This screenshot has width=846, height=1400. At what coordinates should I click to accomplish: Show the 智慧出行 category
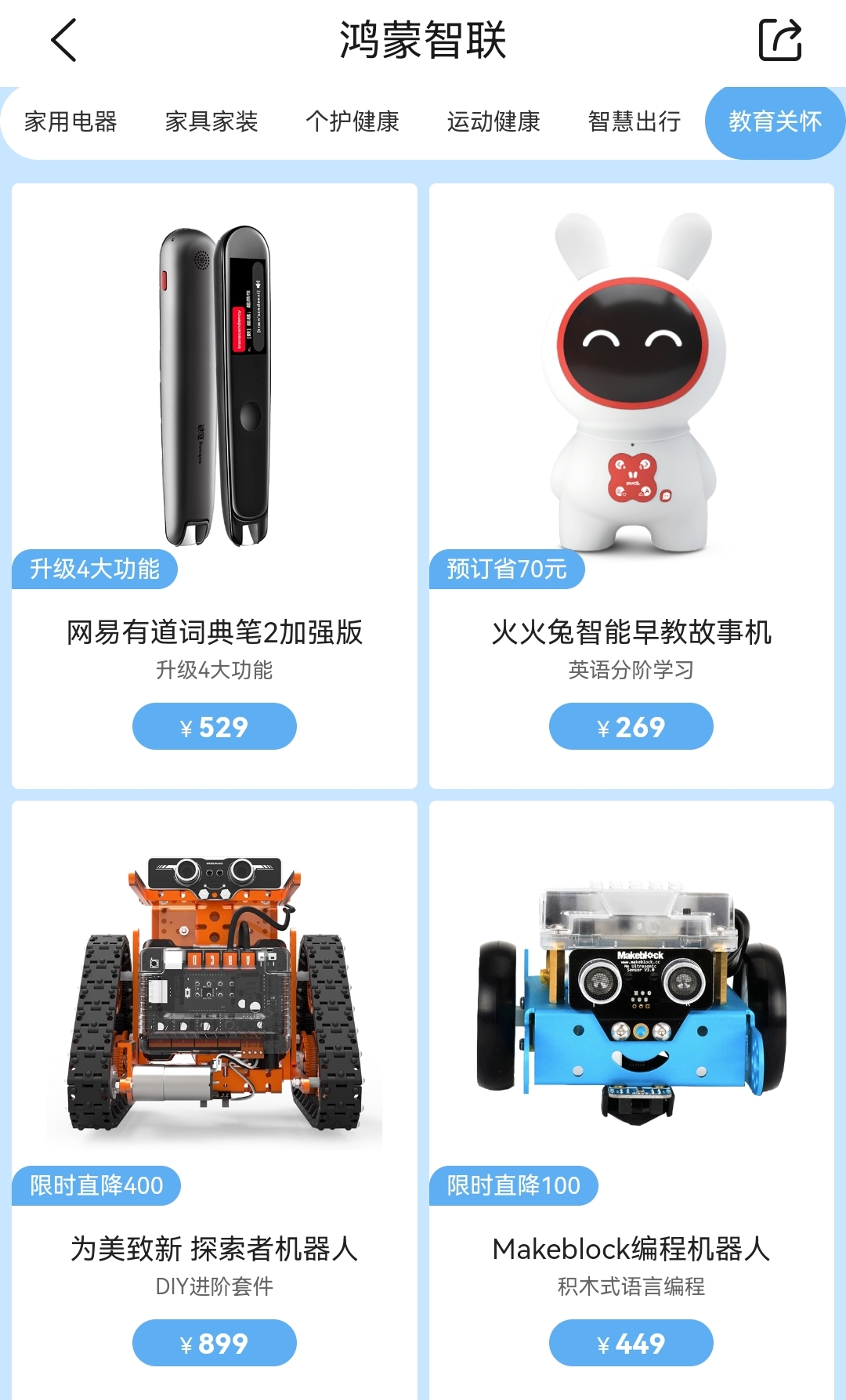point(634,122)
